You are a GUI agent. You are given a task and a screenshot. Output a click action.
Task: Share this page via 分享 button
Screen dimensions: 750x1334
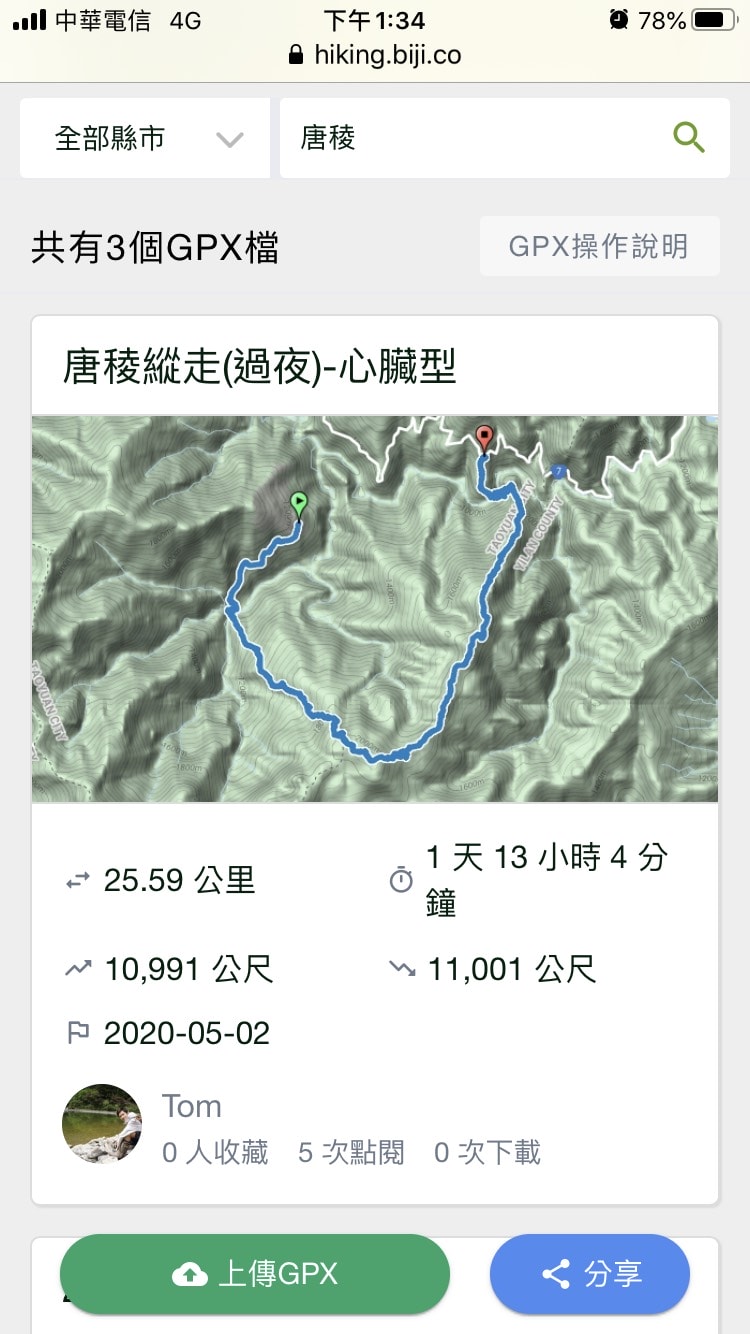click(x=590, y=1274)
